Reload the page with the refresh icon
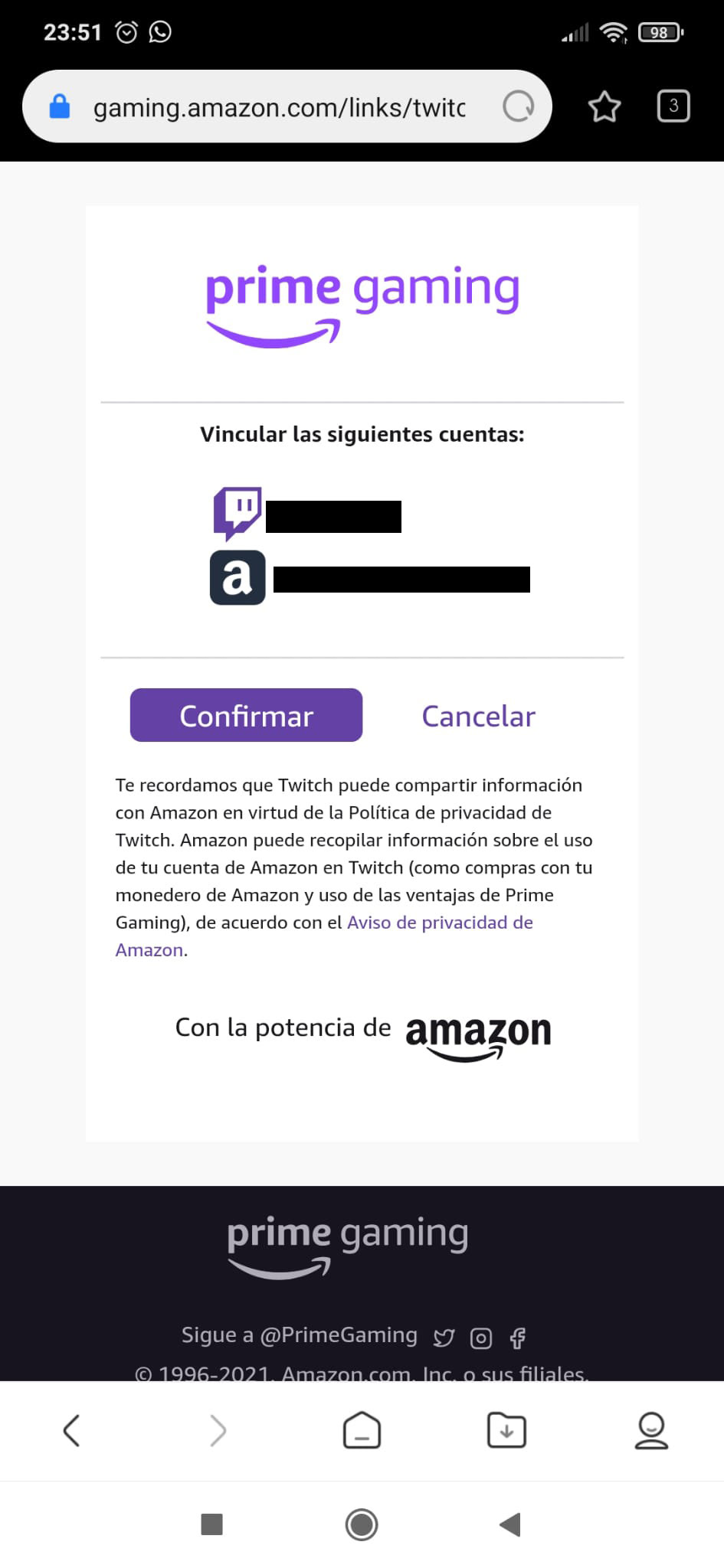This screenshot has width=724, height=1568. coord(519,106)
